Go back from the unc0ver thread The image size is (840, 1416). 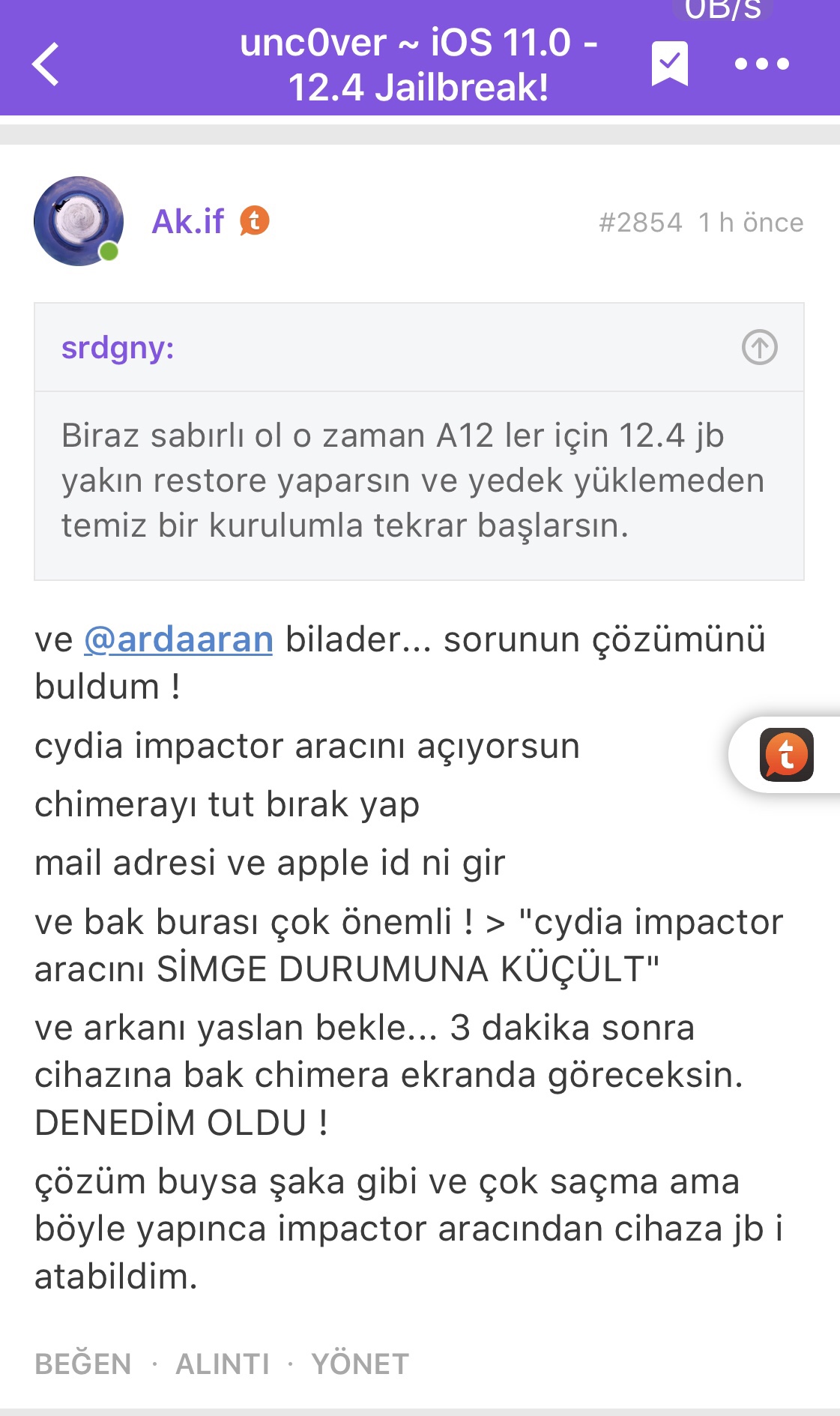(x=46, y=64)
